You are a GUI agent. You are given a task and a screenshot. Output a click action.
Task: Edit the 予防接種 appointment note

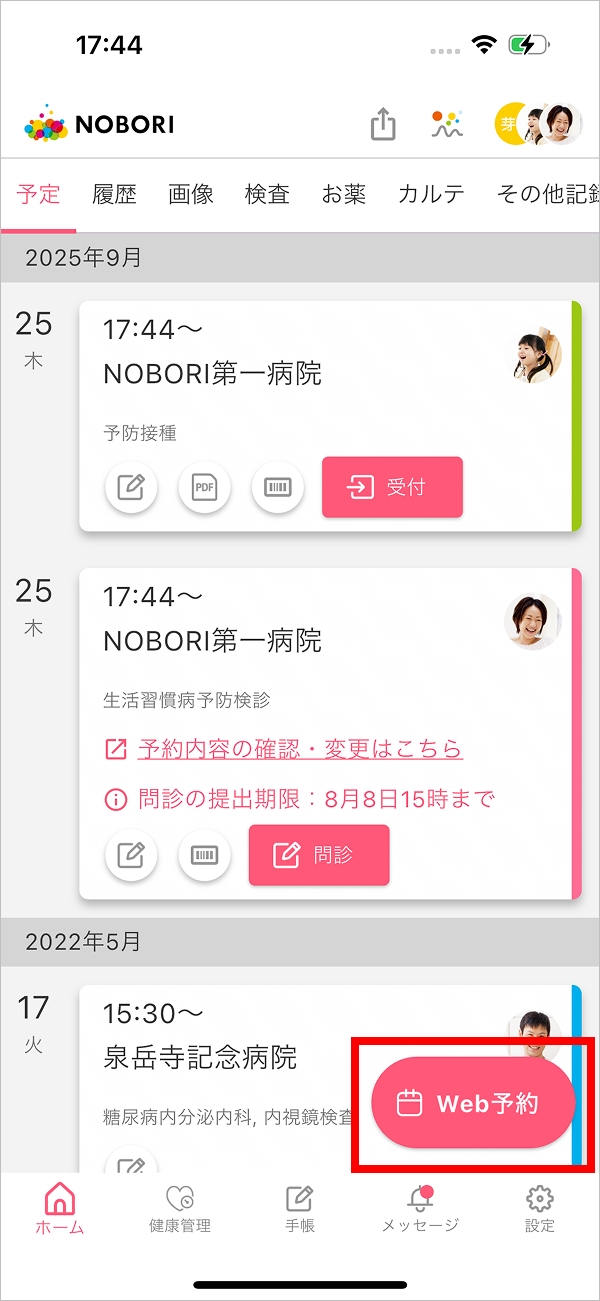(131, 488)
